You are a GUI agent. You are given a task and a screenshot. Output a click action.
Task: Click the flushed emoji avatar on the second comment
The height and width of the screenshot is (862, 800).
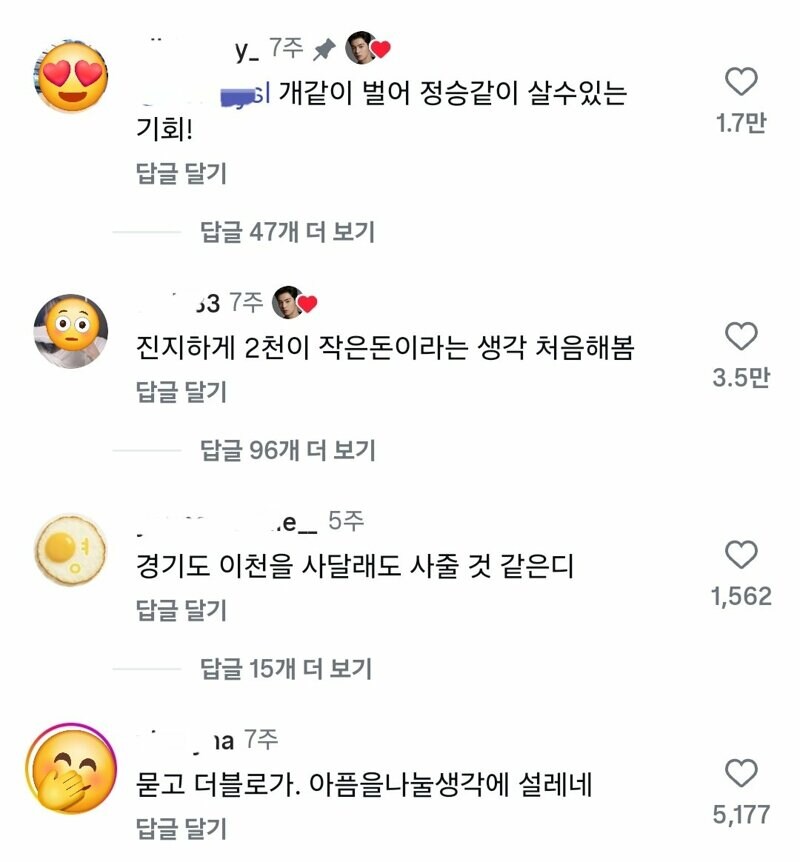70,330
